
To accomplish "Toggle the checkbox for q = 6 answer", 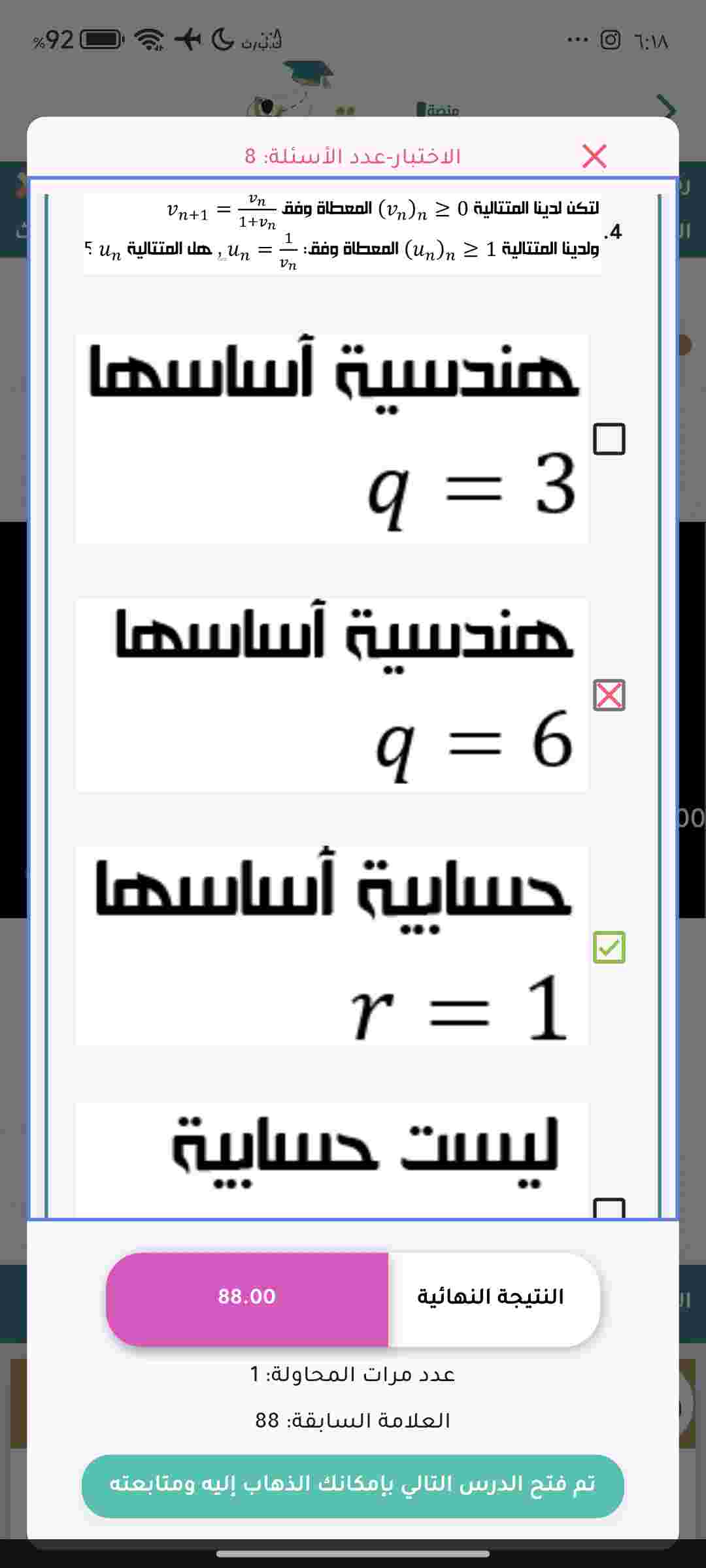I will [609, 695].
